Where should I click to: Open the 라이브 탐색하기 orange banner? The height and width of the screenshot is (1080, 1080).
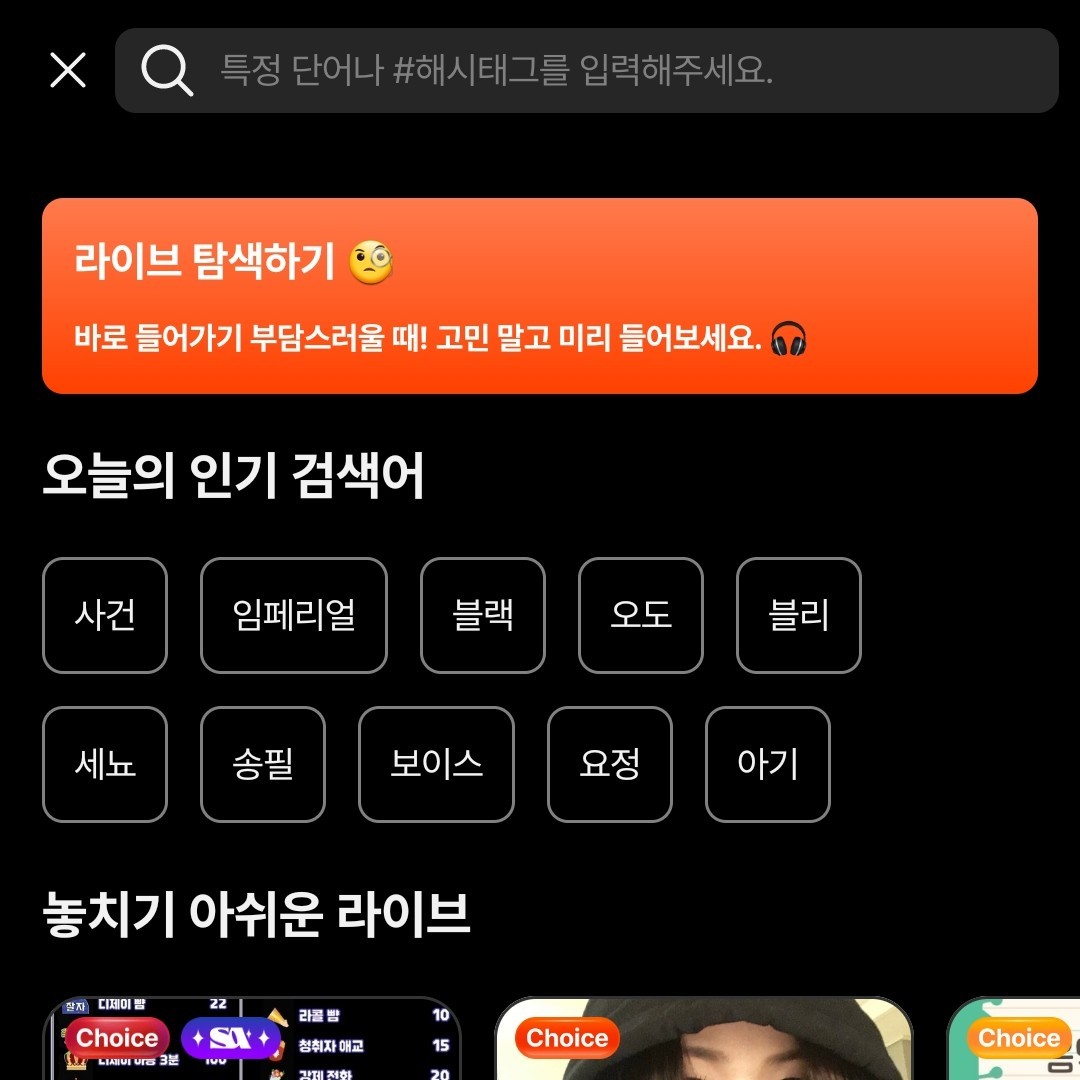tap(540, 296)
